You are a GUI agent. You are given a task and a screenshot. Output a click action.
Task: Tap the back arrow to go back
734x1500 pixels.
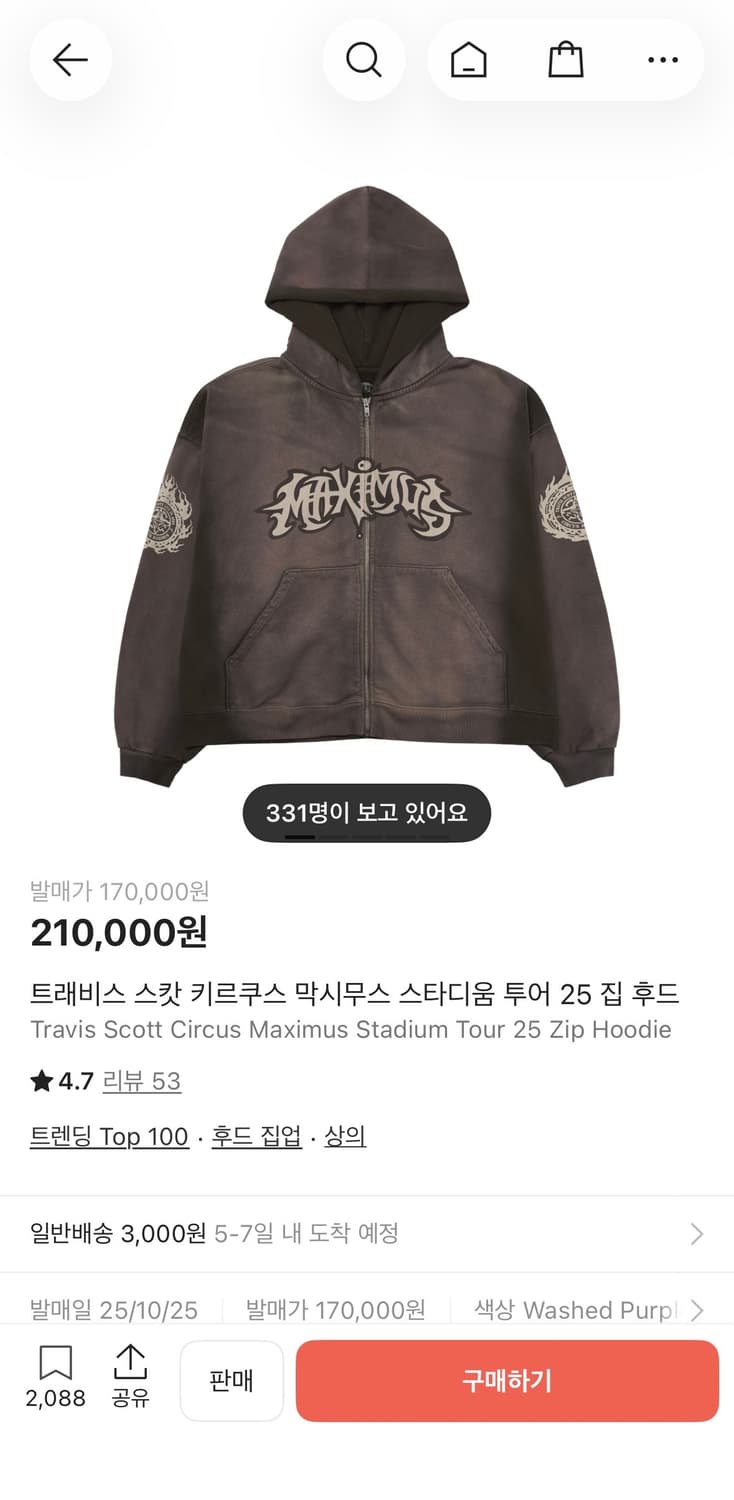[70, 60]
